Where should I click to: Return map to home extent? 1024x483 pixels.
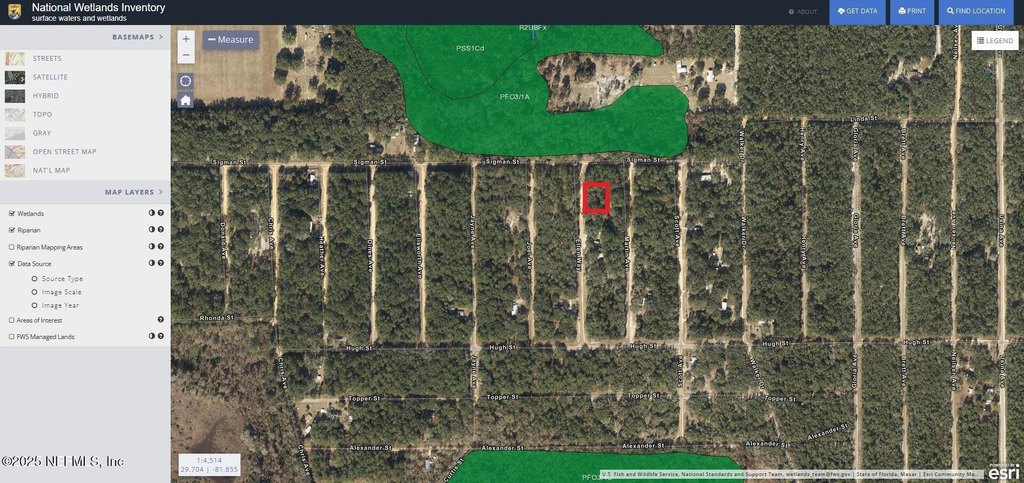tap(186, 100)
